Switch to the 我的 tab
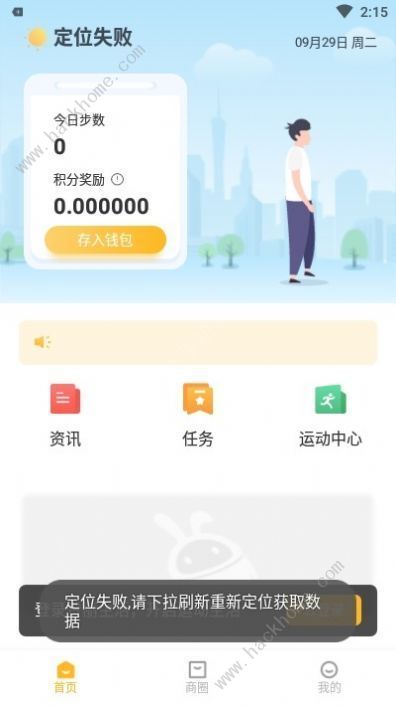The width and height of the screenshot is (396, 706). point(329,677)
